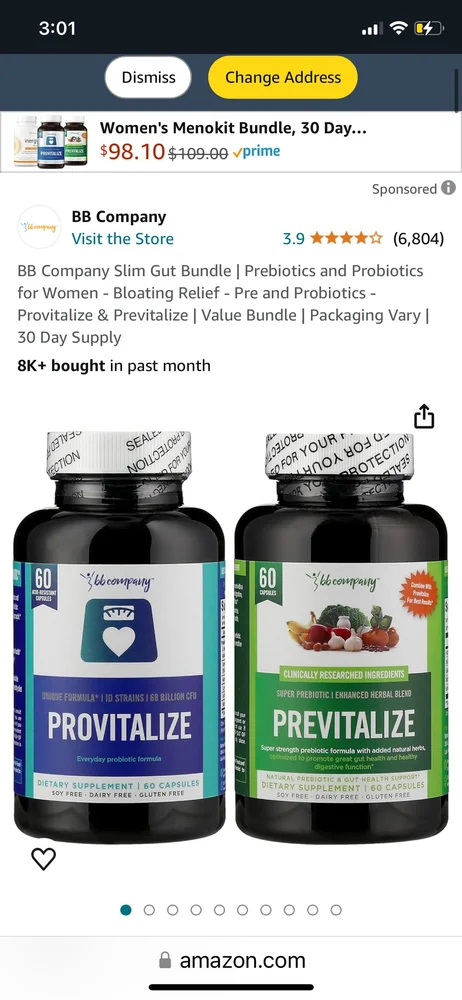Image resolution: width=462 pixels, height=1000 pixels.
Task: Visit the BB Company store
Action: coord(123,239)
